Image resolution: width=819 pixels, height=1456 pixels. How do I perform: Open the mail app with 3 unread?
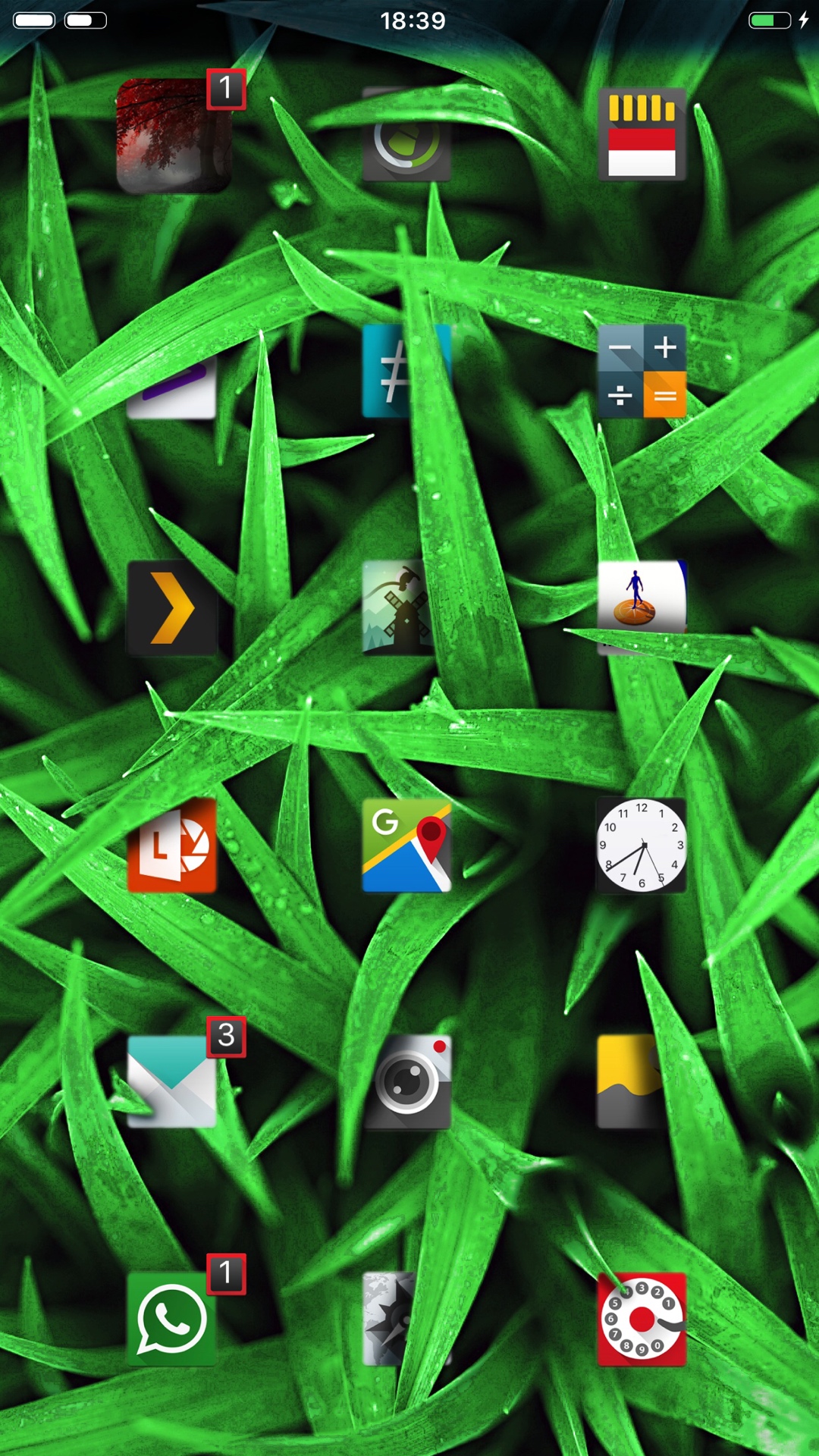172,1081
